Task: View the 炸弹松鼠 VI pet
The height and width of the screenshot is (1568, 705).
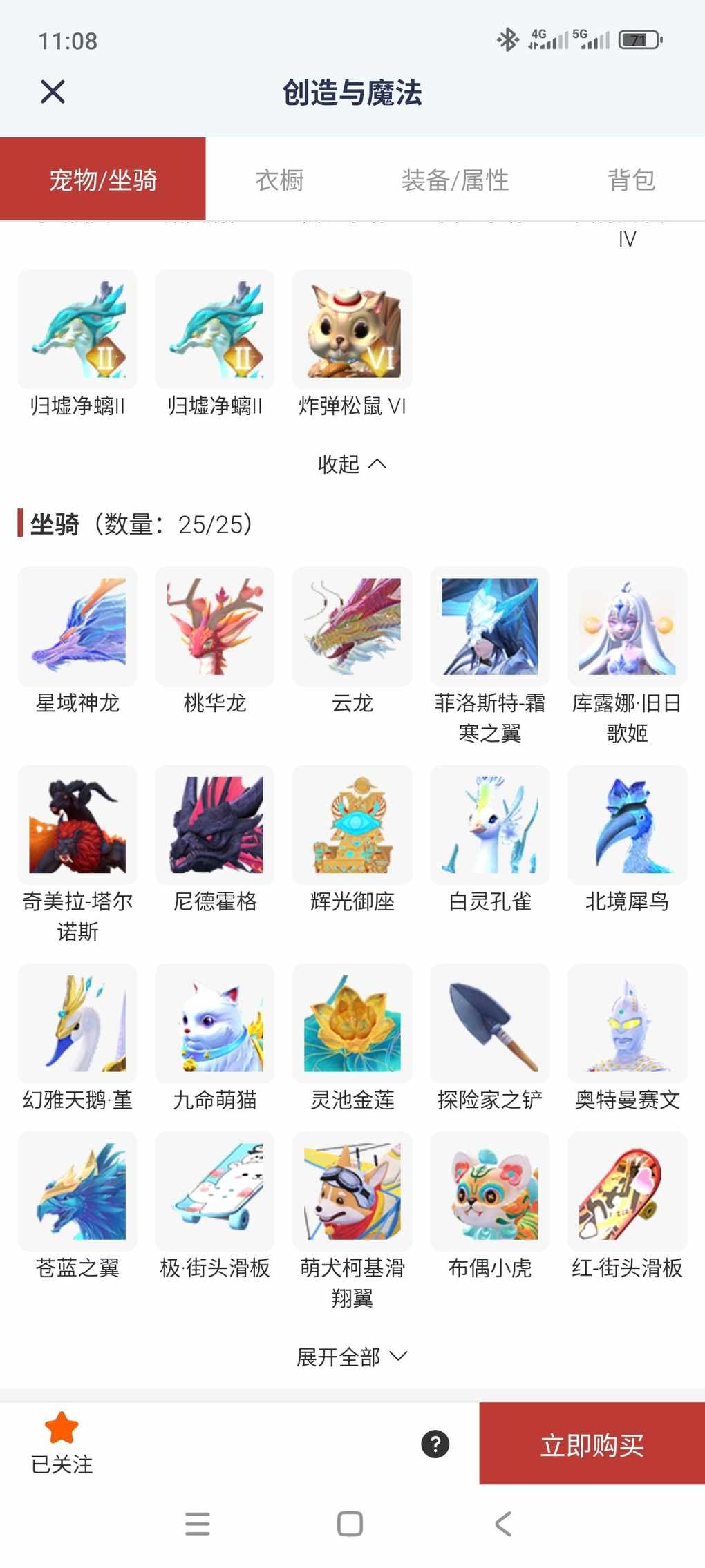Action: coord(352,330)
